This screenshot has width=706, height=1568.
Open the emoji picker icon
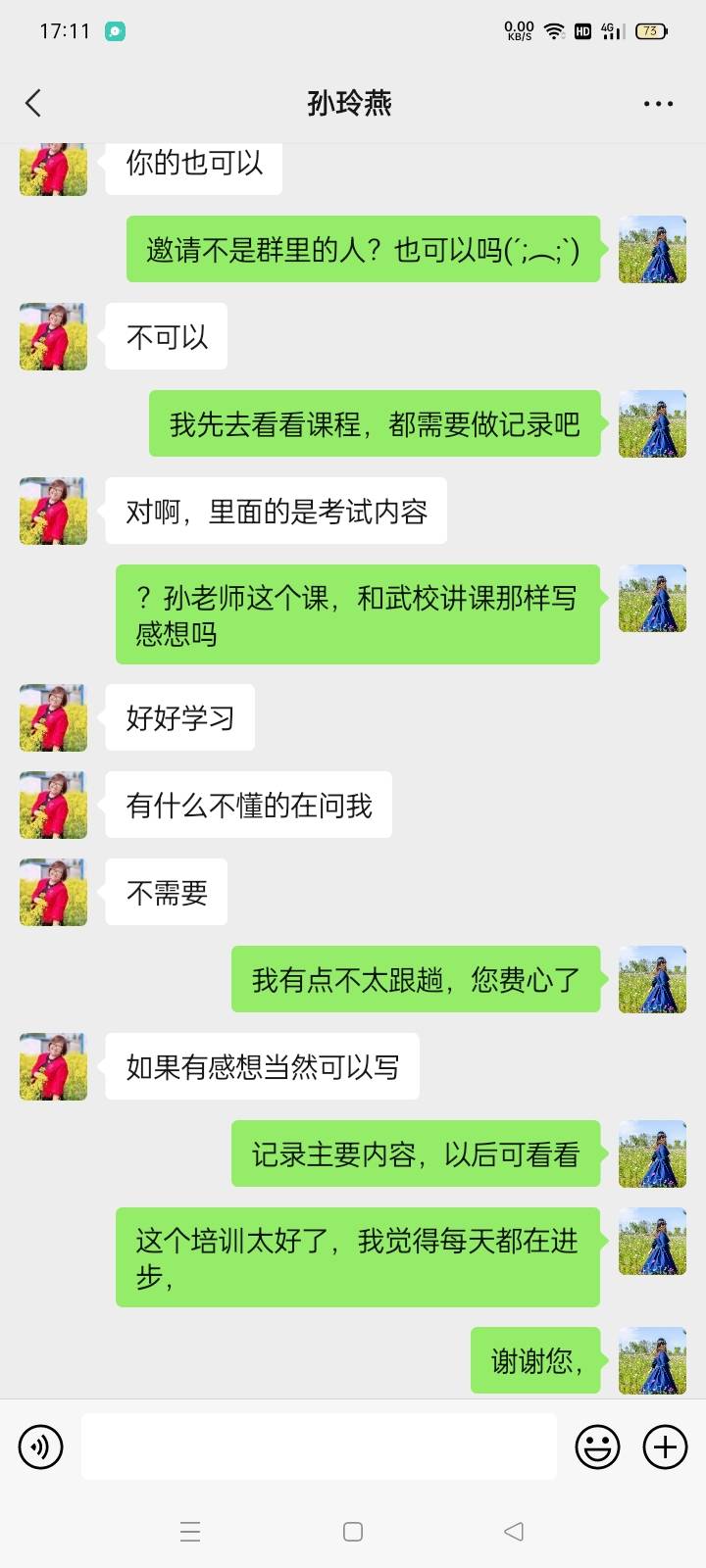coord(597,1446)
